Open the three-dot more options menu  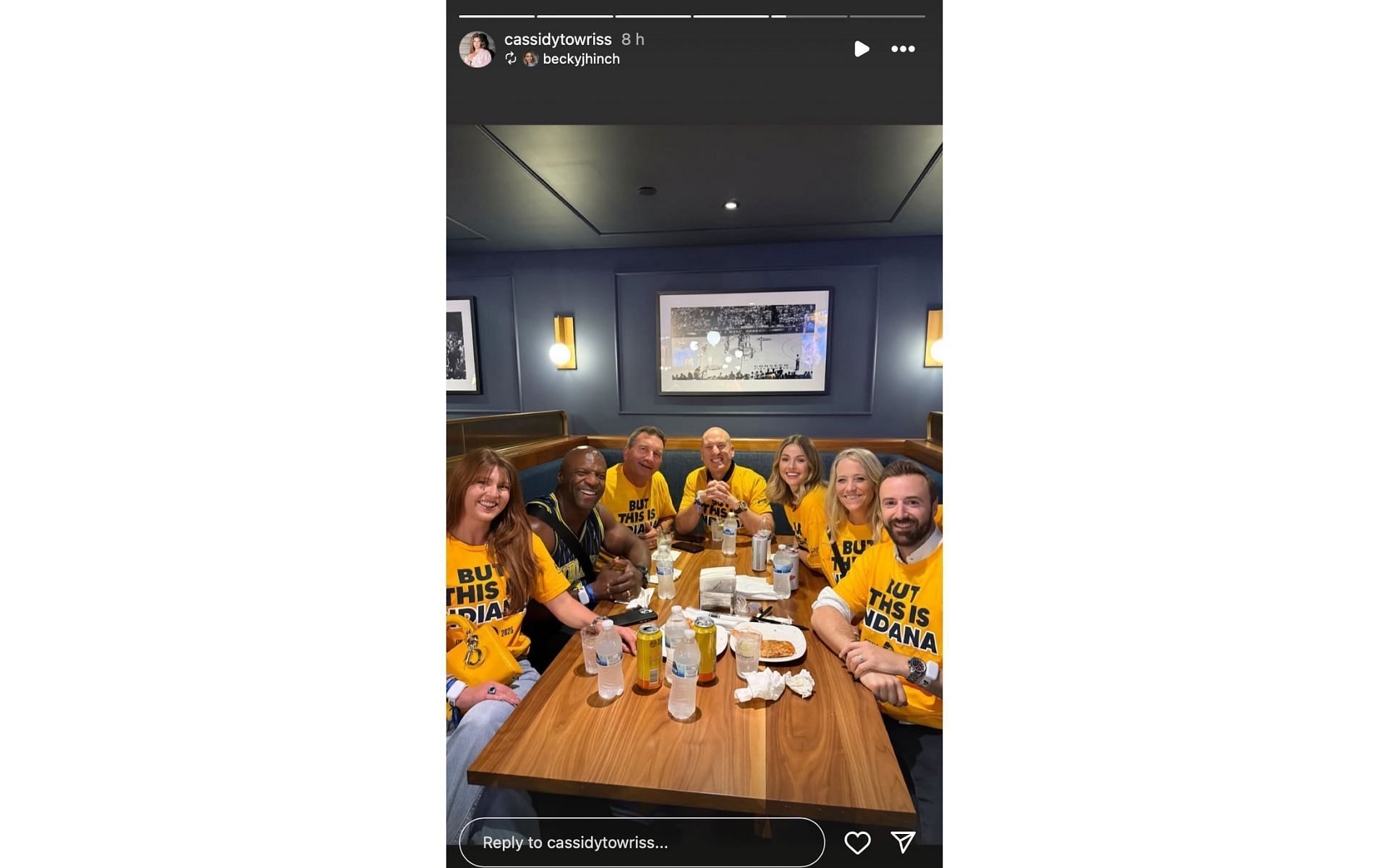coord(902,49)
